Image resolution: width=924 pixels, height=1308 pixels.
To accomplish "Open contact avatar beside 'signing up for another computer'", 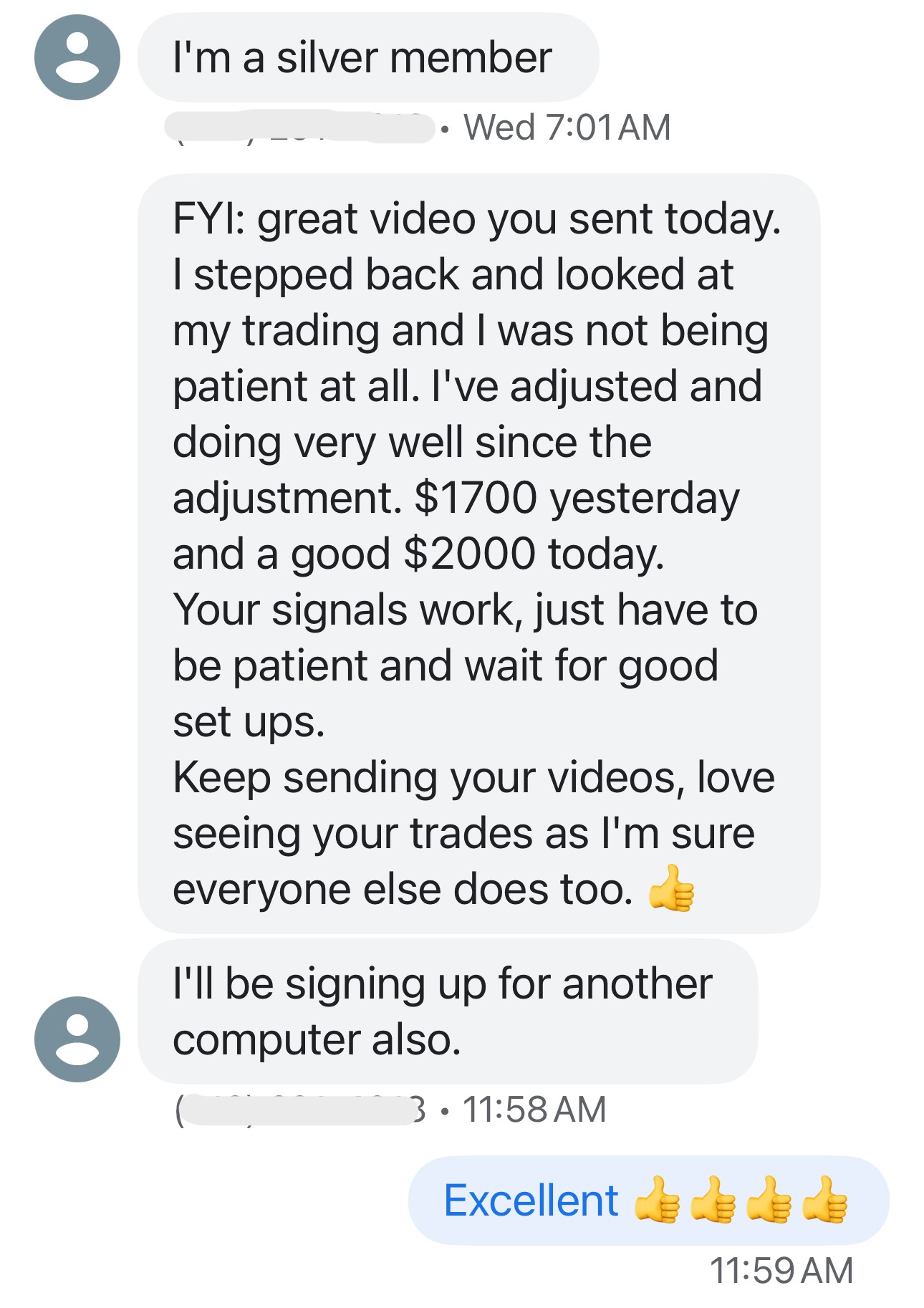I will point(77,1039).
